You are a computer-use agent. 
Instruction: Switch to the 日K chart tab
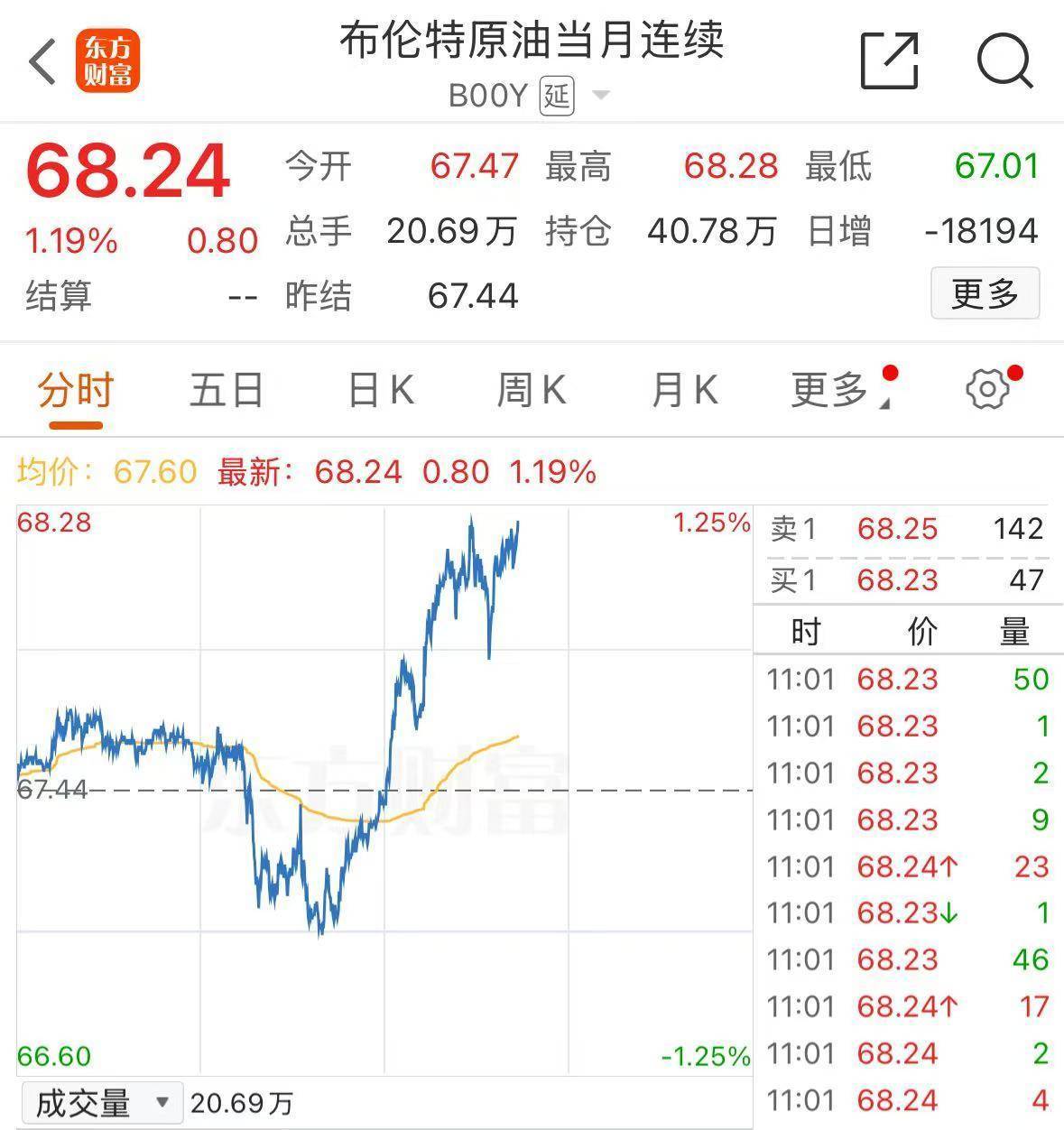(379, 389)
